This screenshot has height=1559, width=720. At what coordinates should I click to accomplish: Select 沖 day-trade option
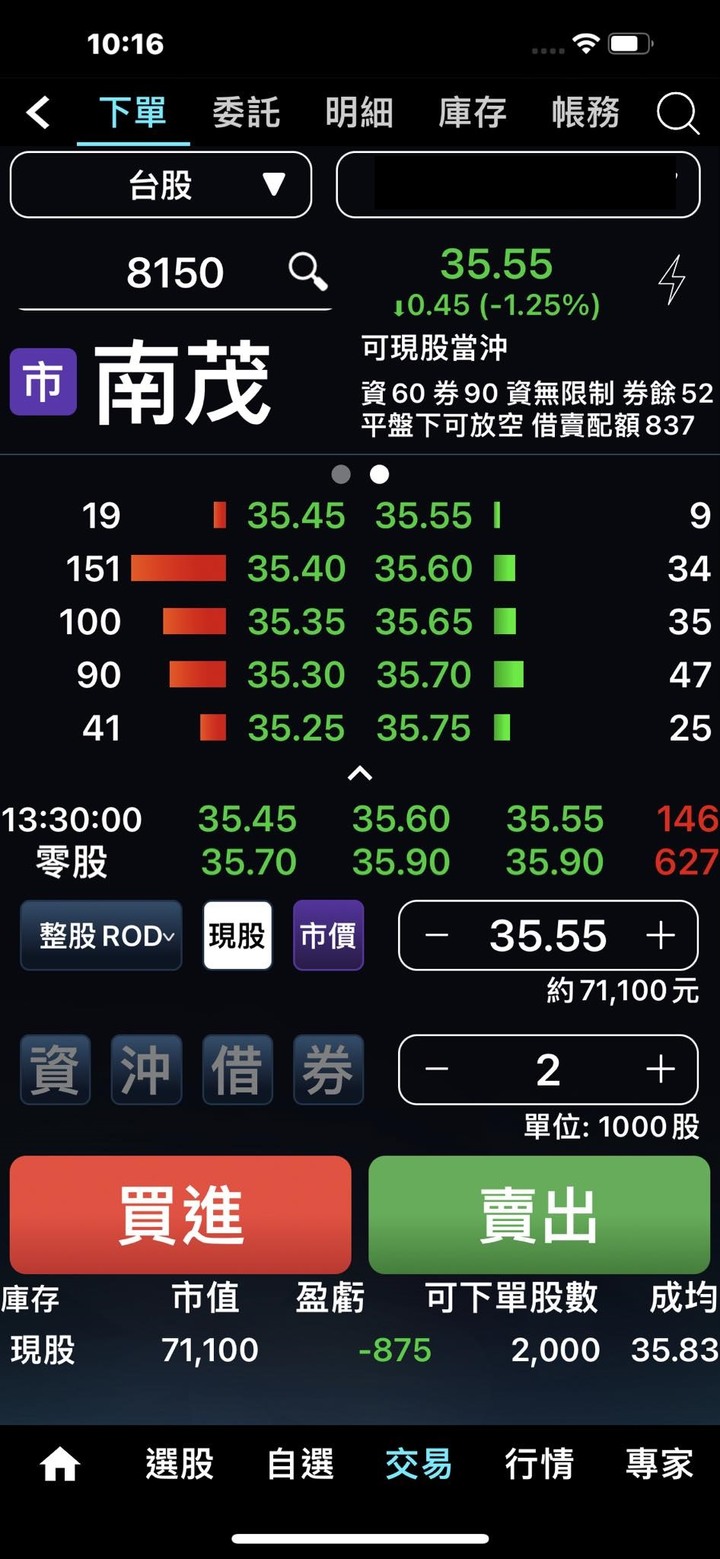(x=146, y=1069)
